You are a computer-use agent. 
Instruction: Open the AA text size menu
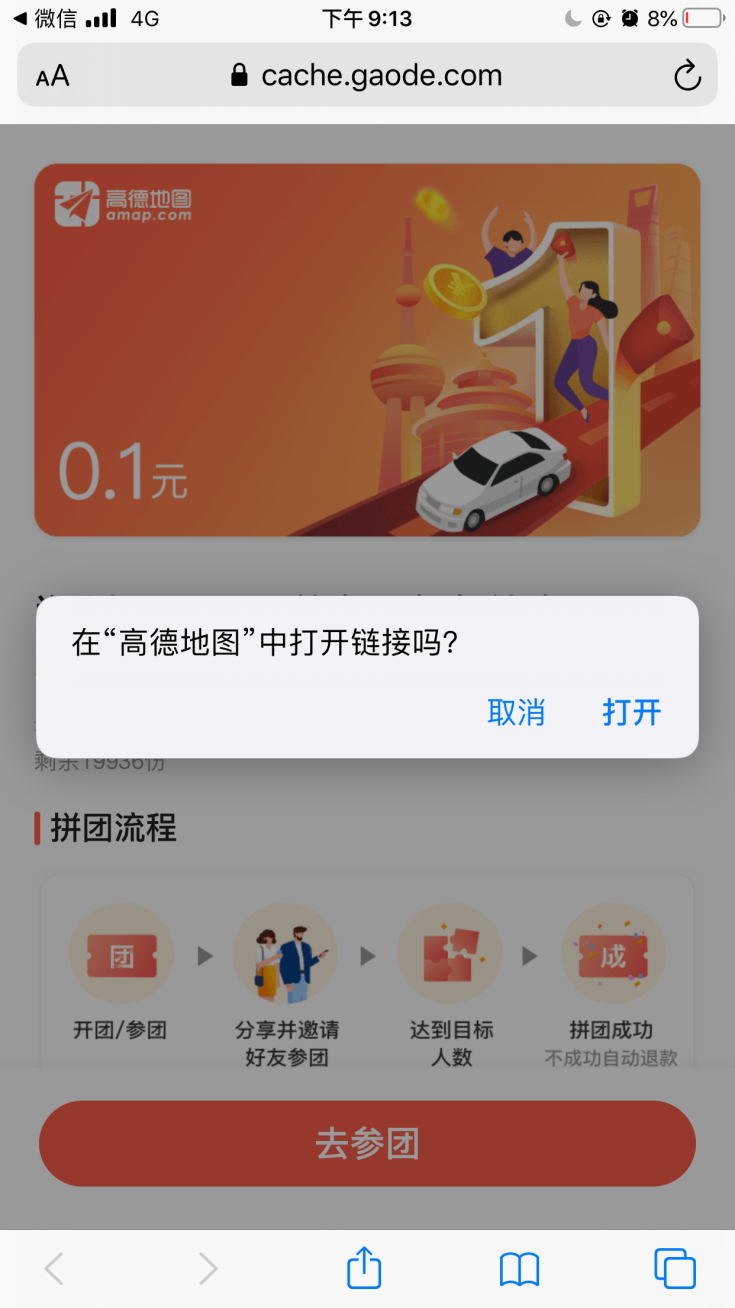(x=53, y=76)
